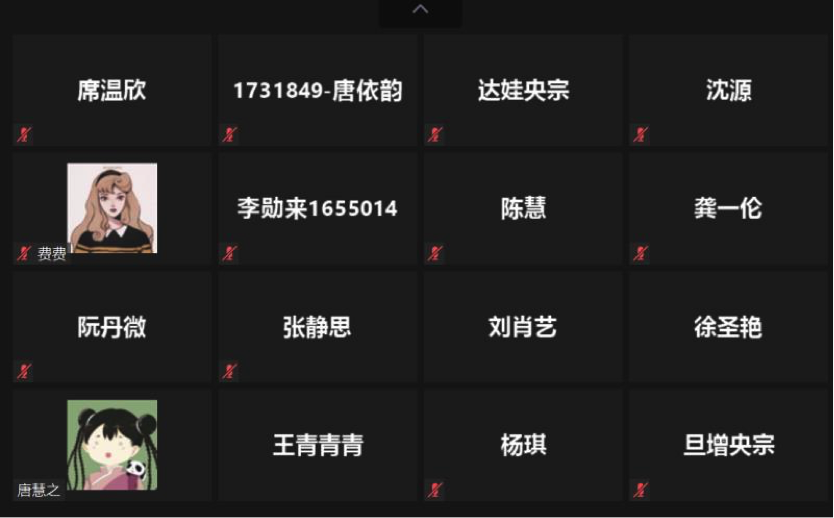This screenshot has height=518, width=834.
Task: Collapse the participant grid with the top chevron
Action: (420, 10)
